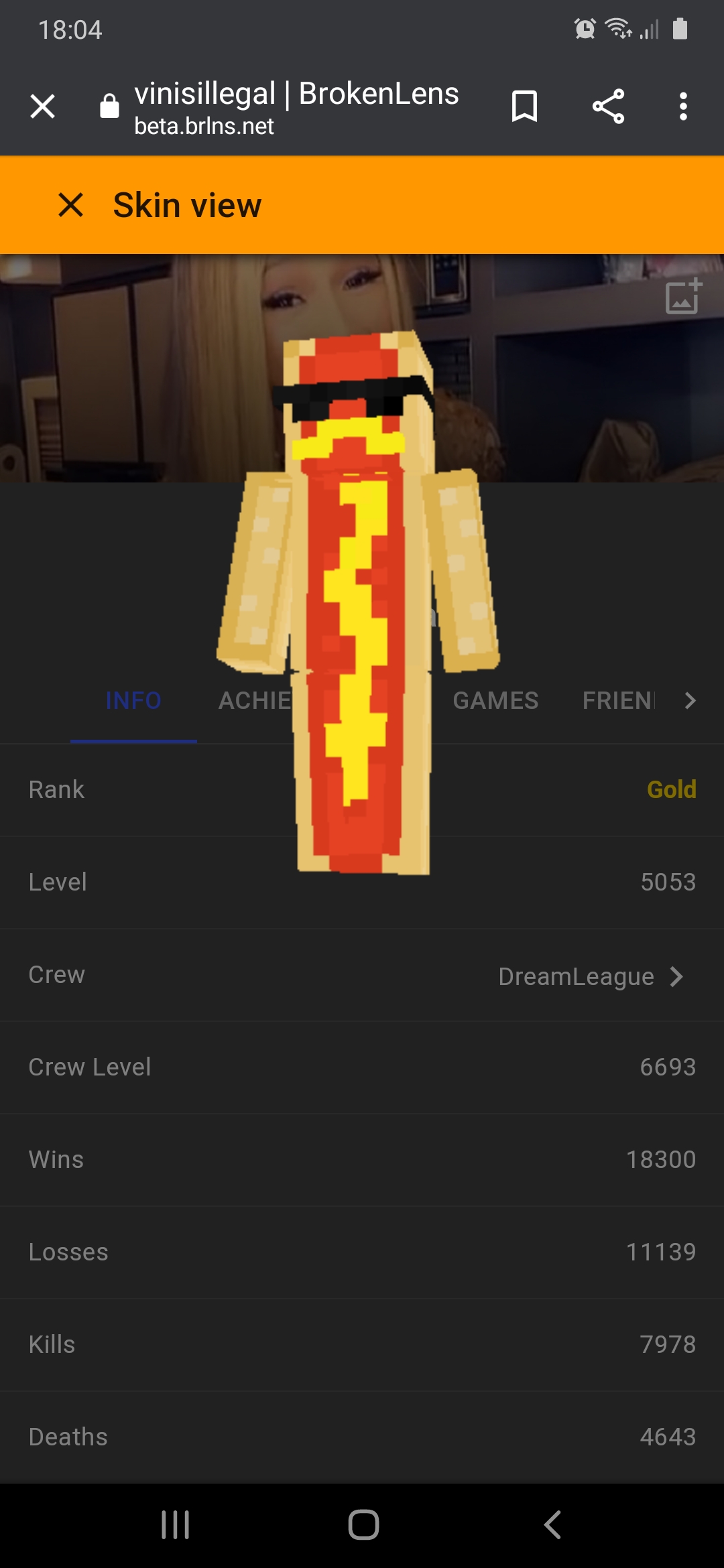
Task: Close the Skin view panel
Action: tap(70, 204)
